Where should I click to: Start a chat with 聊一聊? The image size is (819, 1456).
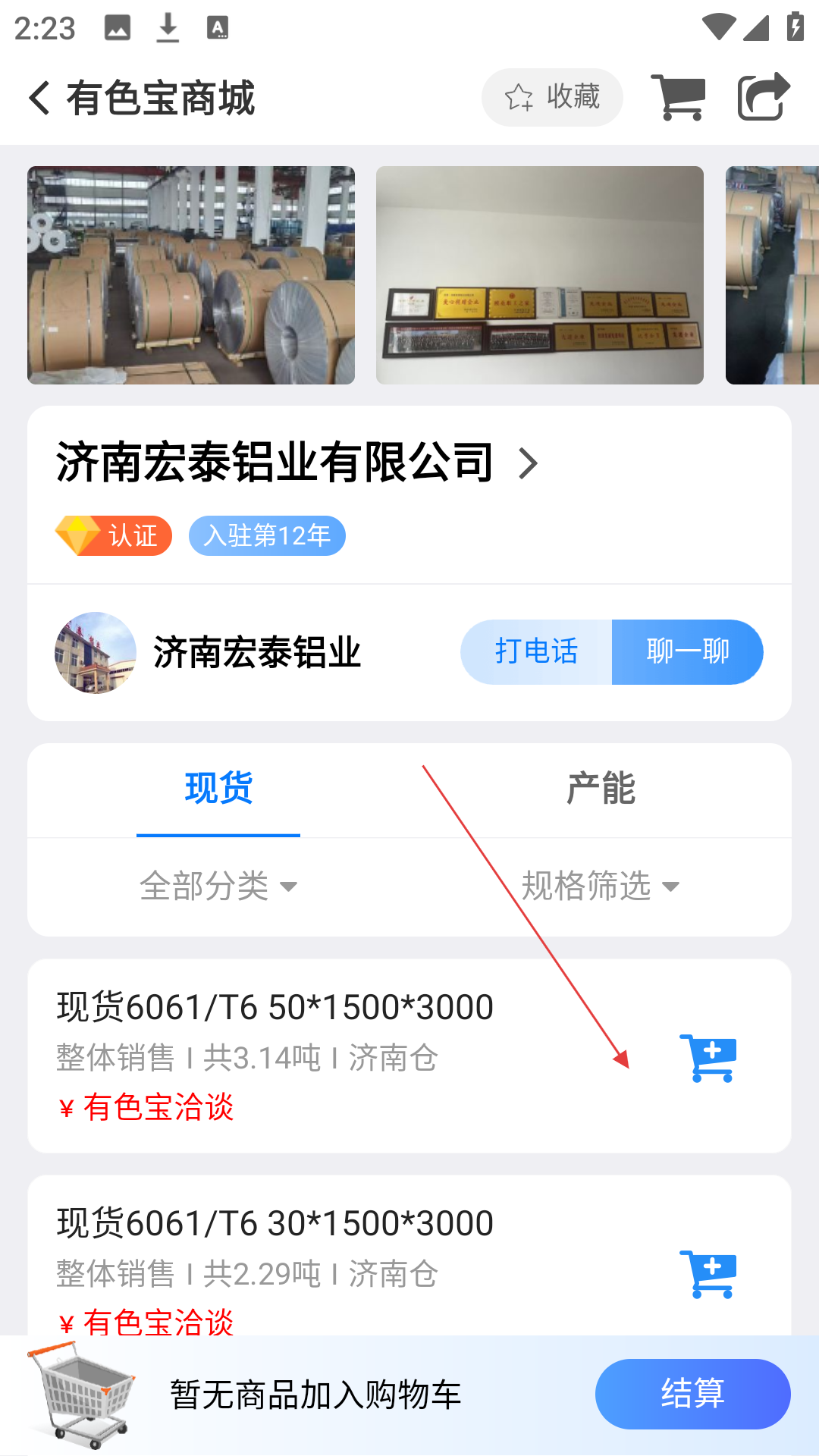pyautogui.click(x=687, y=652)
